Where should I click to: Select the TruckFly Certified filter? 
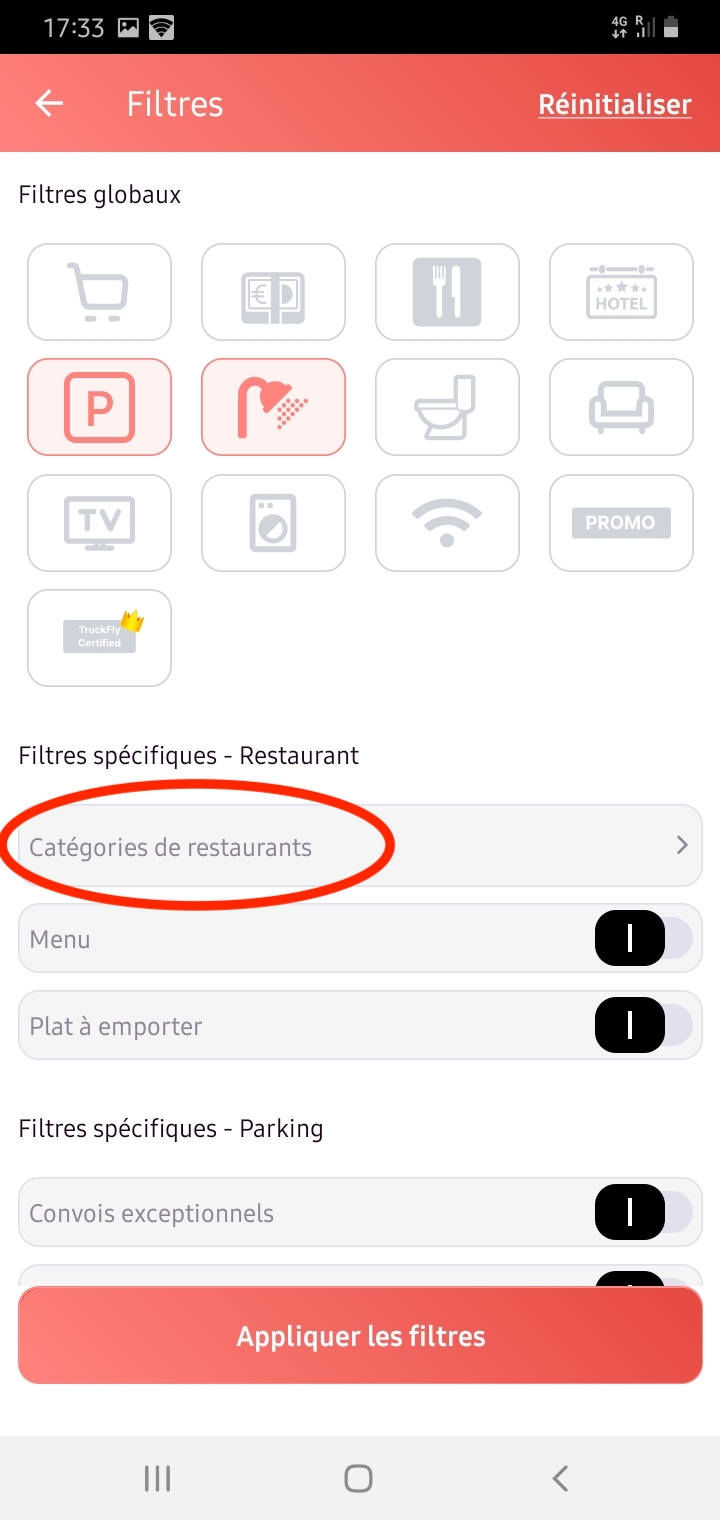(99, 638)
